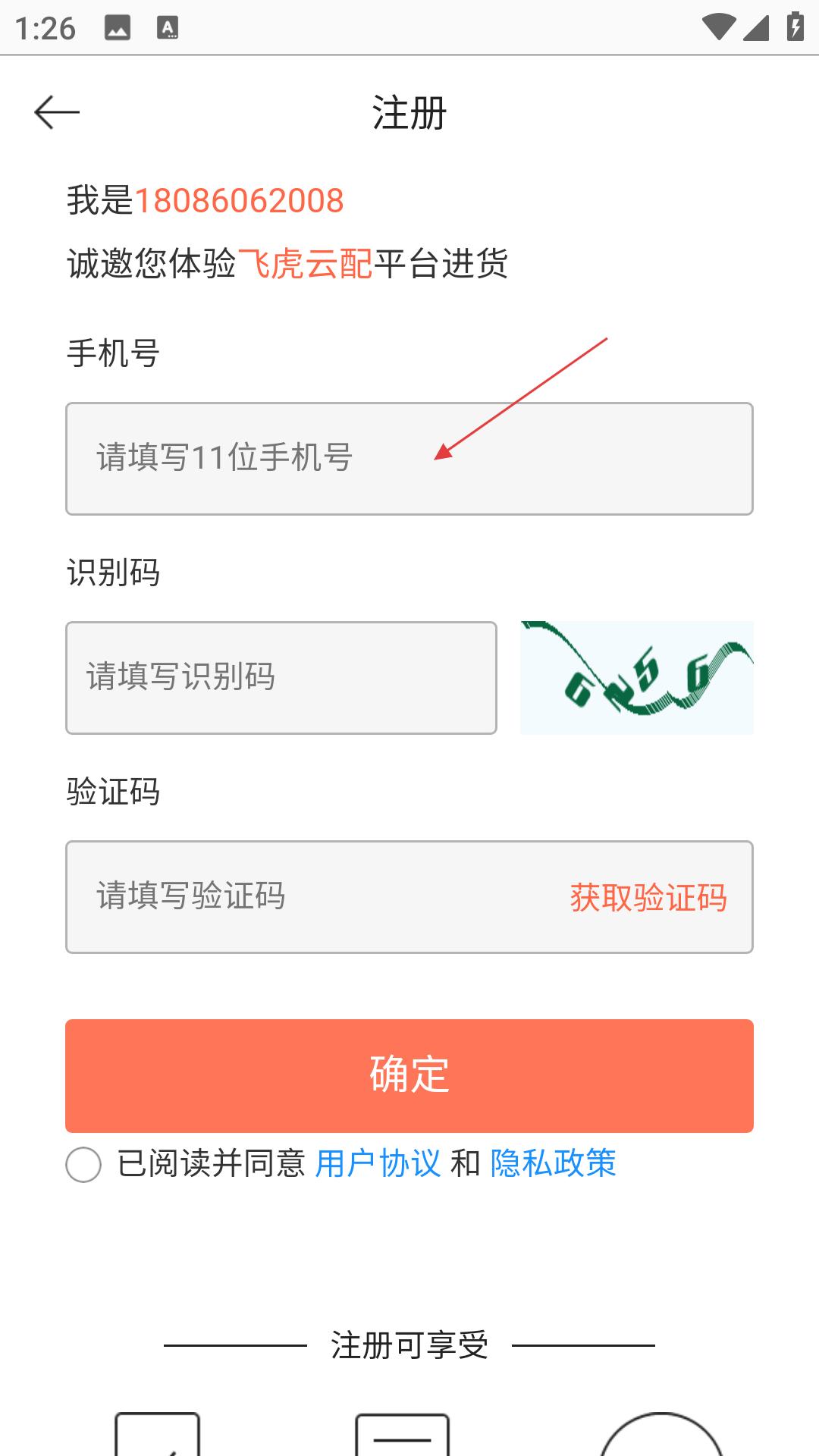This screenshot has width=819, height=1456.
Task: Tap the 验证码 verification code field
Action: (x=311, y=896)
